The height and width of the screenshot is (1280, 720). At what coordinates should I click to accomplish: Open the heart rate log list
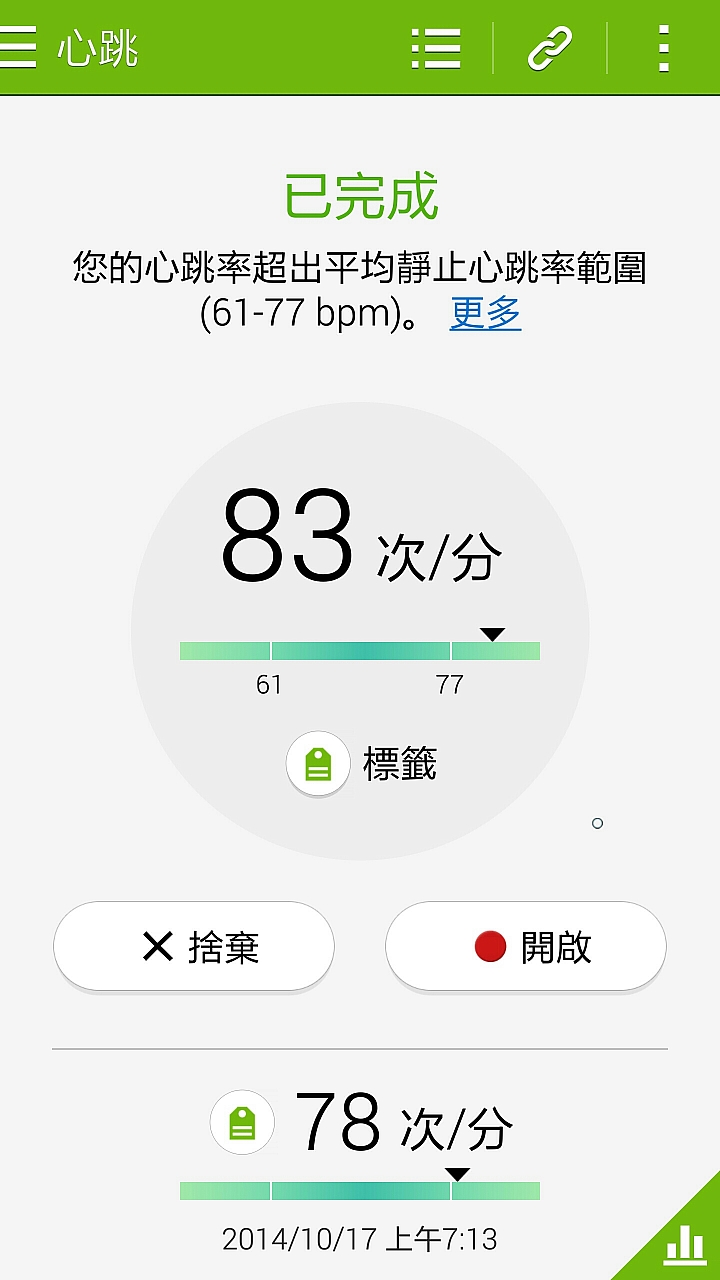436,48
